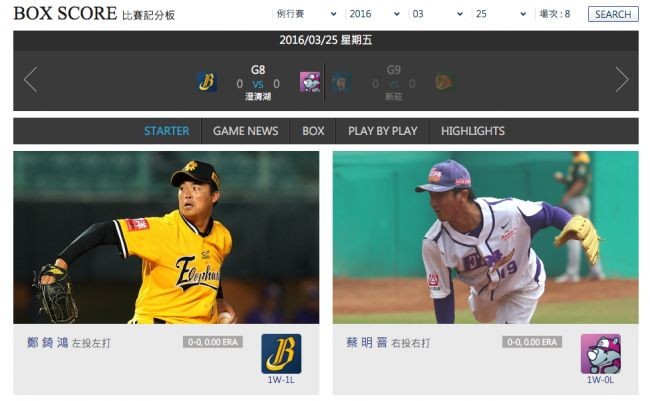Switch to the HIGHLIGHTS tab

pyautogui.click(x=472, y=131)
